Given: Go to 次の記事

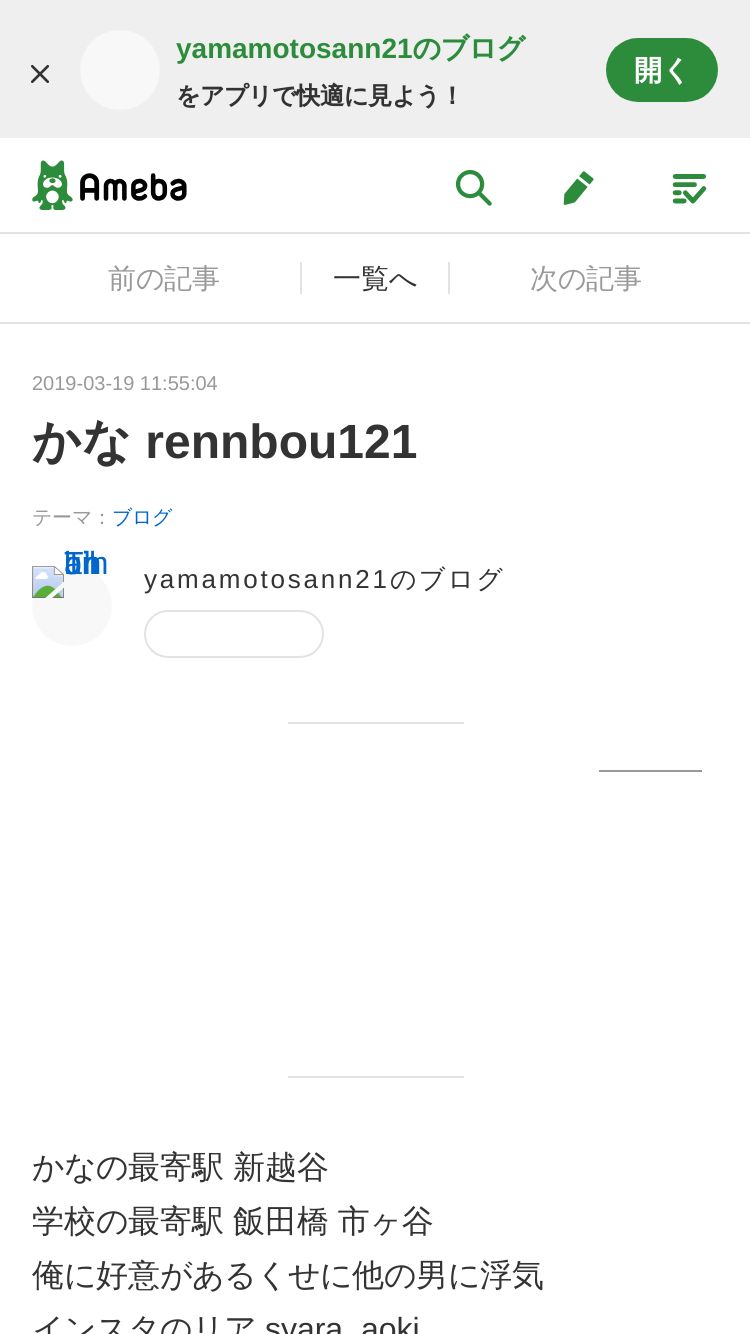Looking at the screenshot, I should (586, 278).
